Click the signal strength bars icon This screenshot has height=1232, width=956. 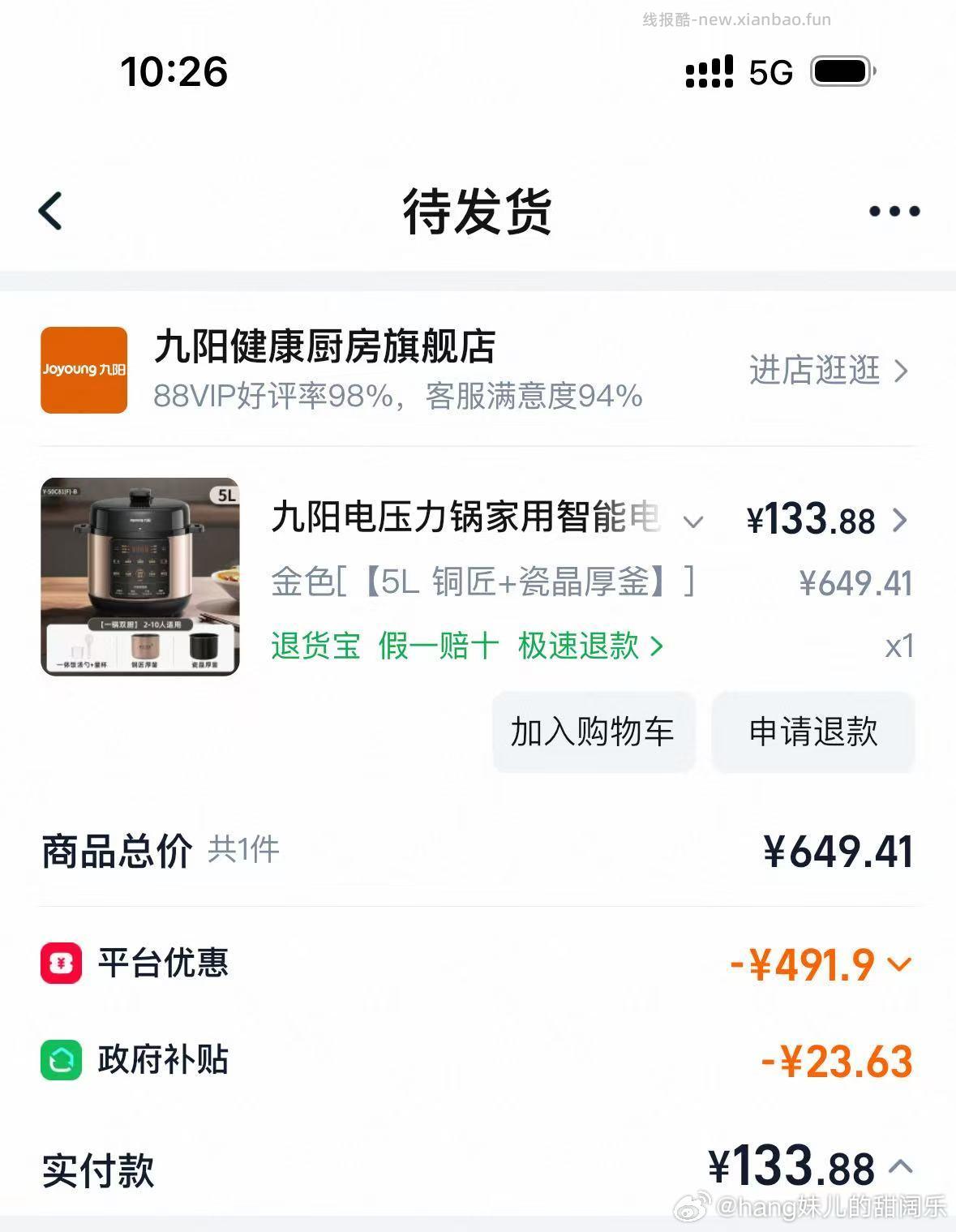click(709, 71)
